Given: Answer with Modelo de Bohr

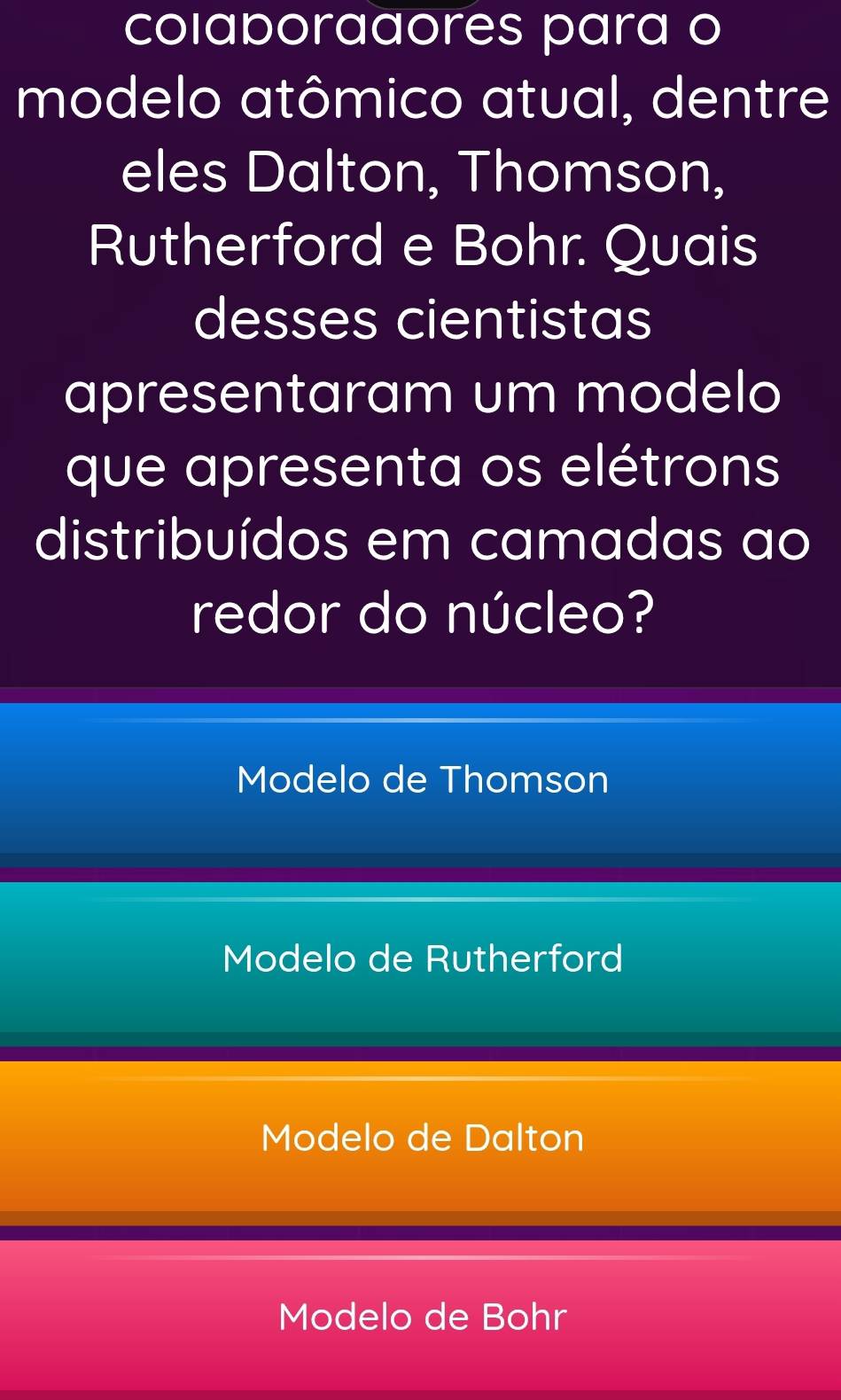Looking at the screenshot, I should [422, 1317].
